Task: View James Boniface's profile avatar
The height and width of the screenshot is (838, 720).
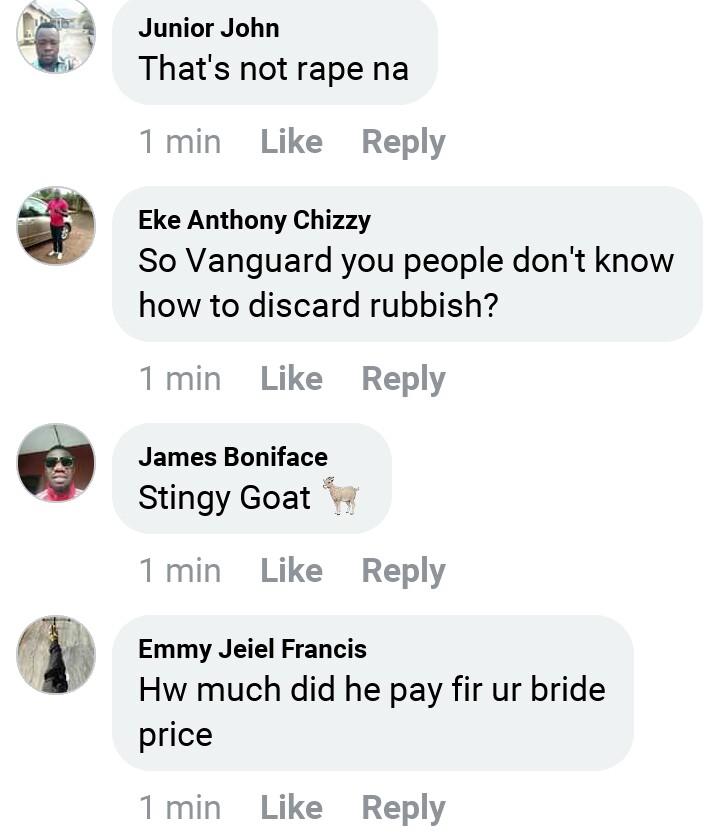Action: (x=56, y=462)
